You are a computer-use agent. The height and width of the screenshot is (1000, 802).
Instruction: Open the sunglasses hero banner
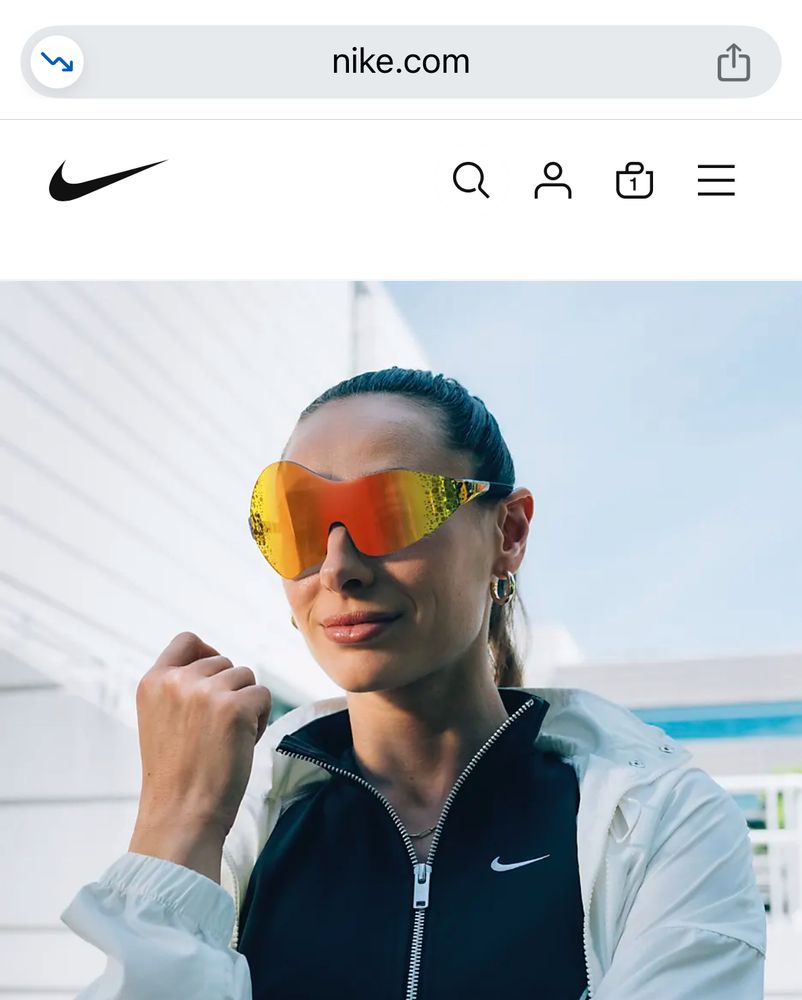click(400, 640)
